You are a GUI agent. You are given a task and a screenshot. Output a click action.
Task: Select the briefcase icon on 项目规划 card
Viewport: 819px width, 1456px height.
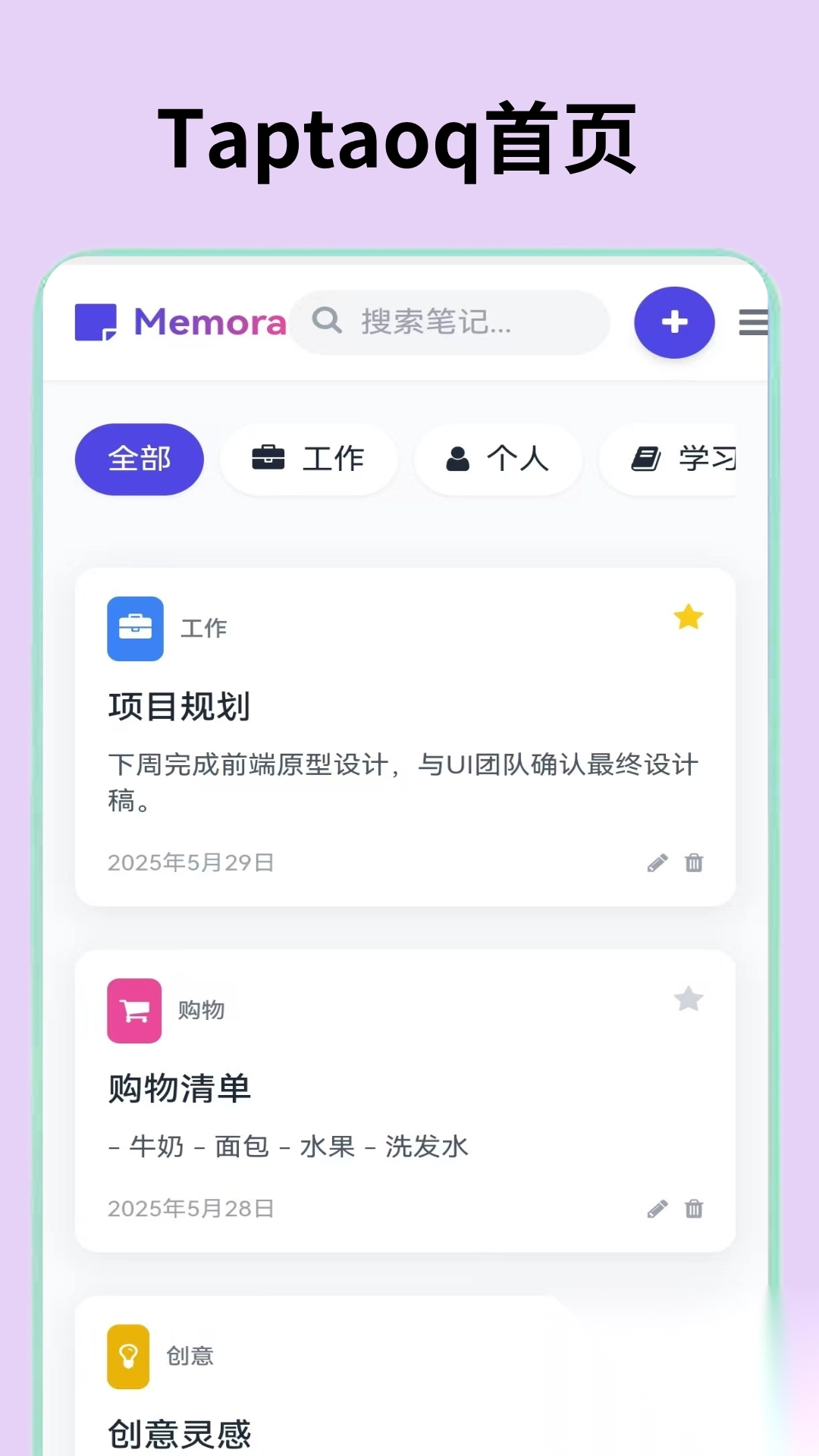[136, 629]
